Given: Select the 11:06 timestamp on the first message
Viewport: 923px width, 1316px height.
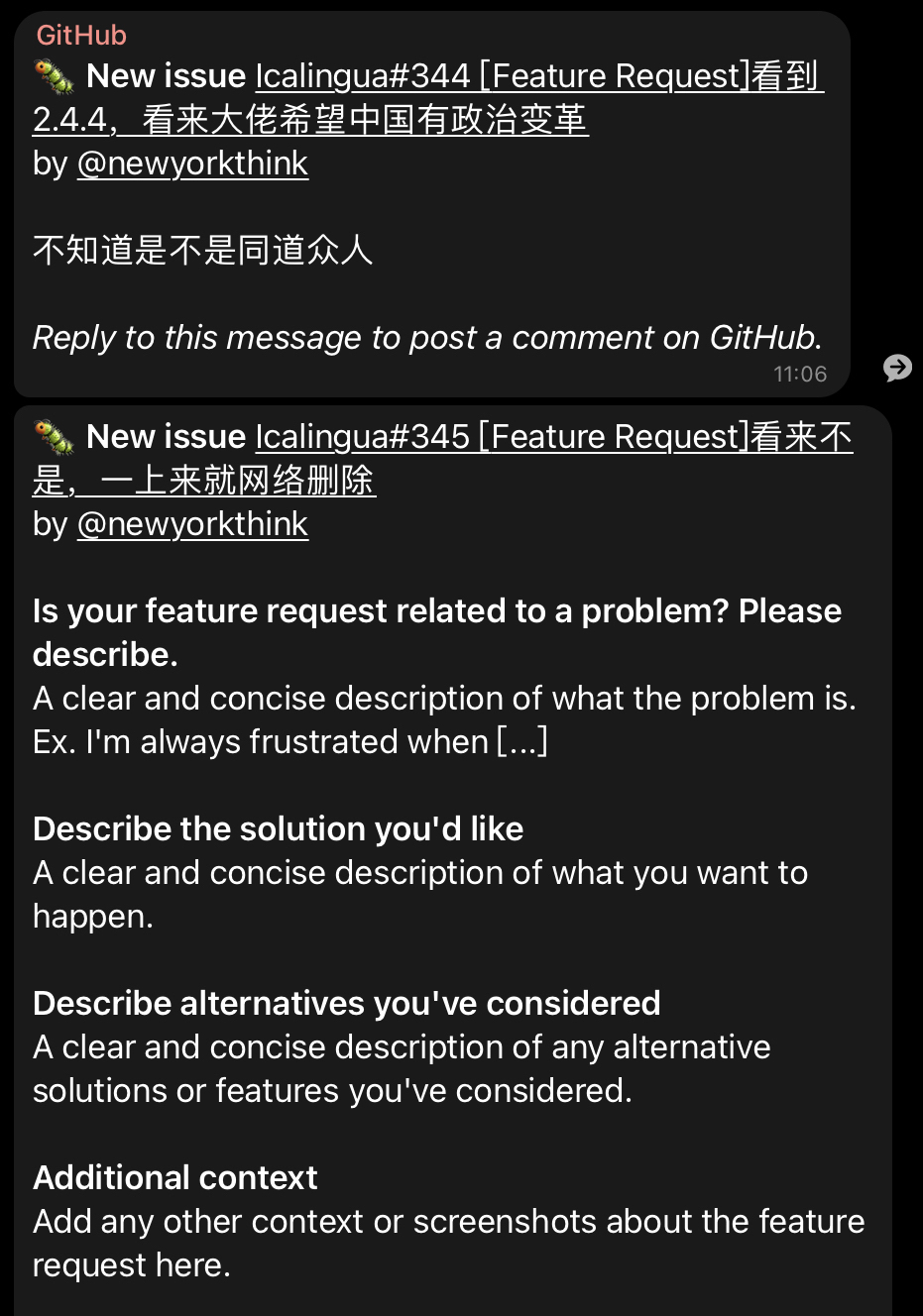Looking at the screenshot, I should [x=799, y=374].
